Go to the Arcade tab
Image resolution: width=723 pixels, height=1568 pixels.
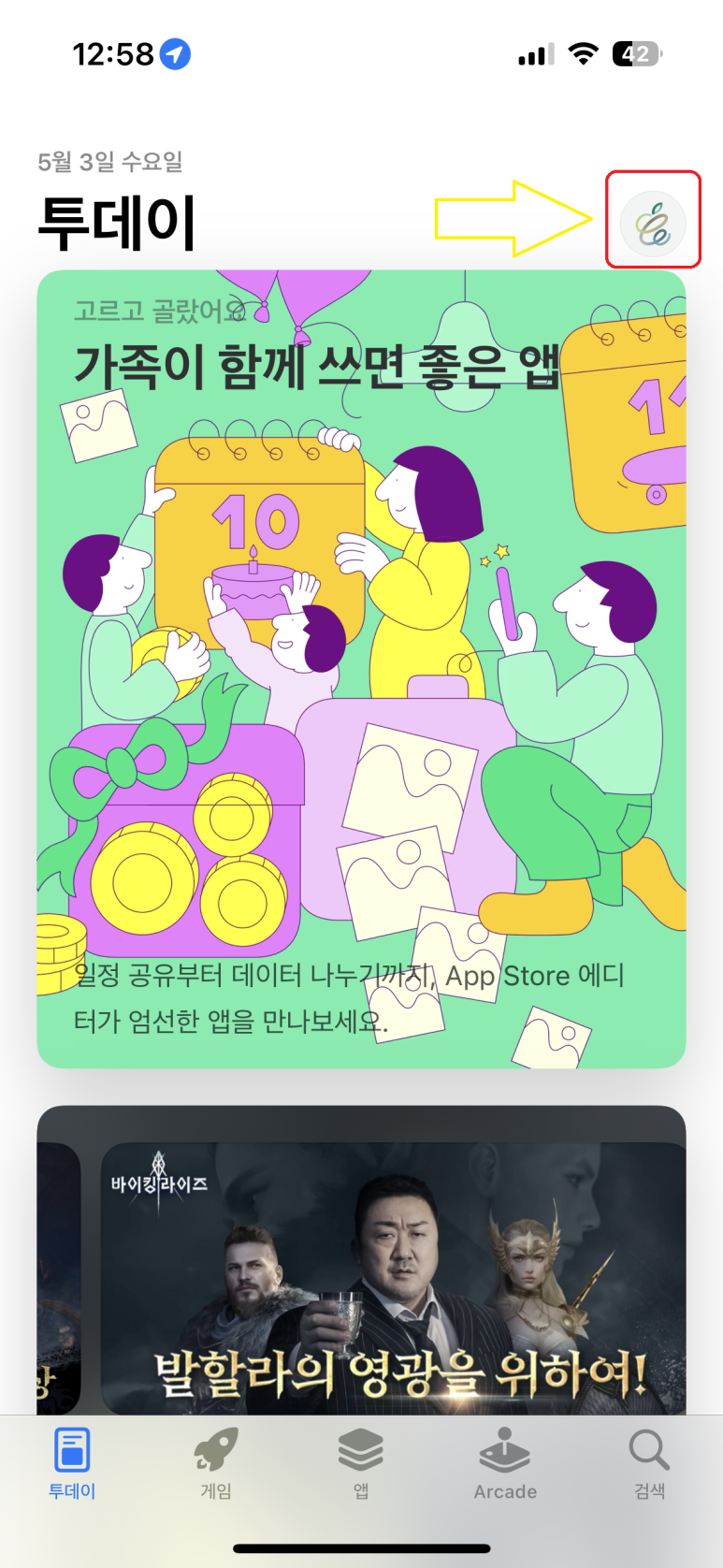click(x=505, y=1464)
